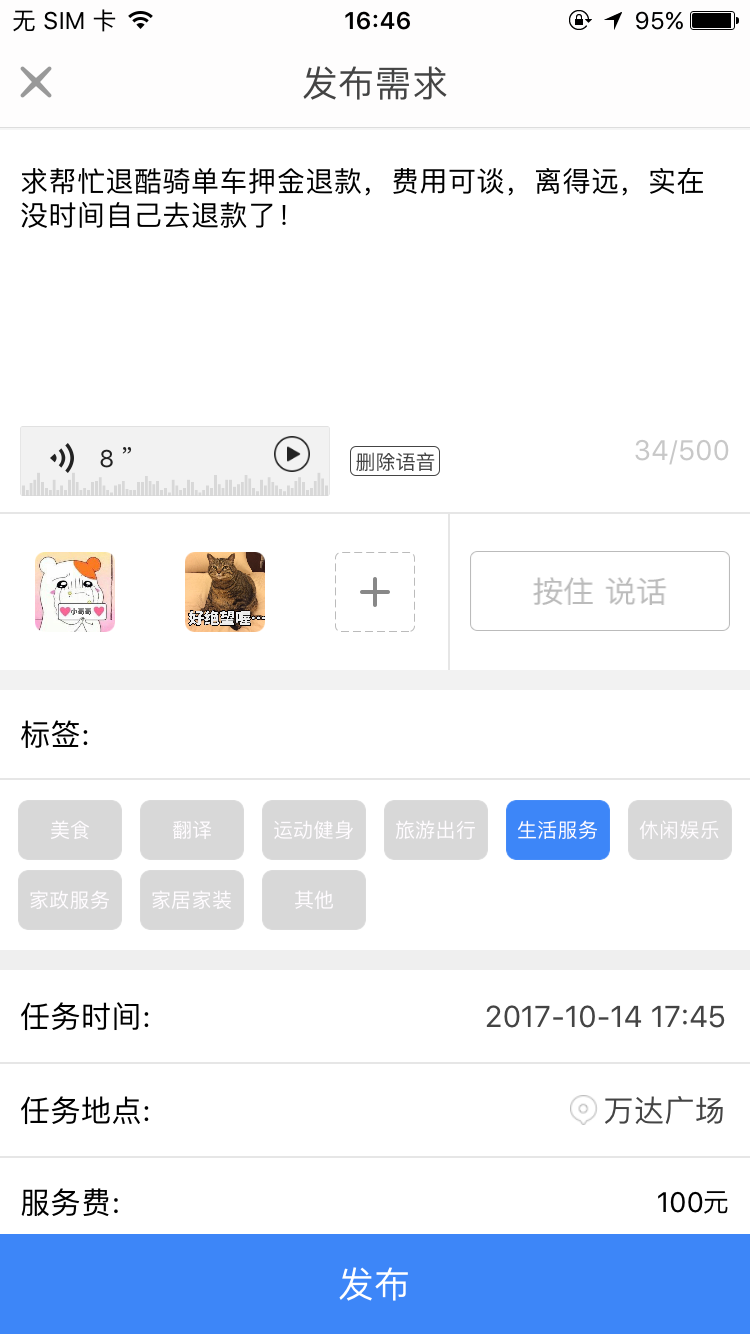Viewport: 750px width, 1334px height.
Task: Close the 发布需求 screen
Action: (x=36, y=83)
